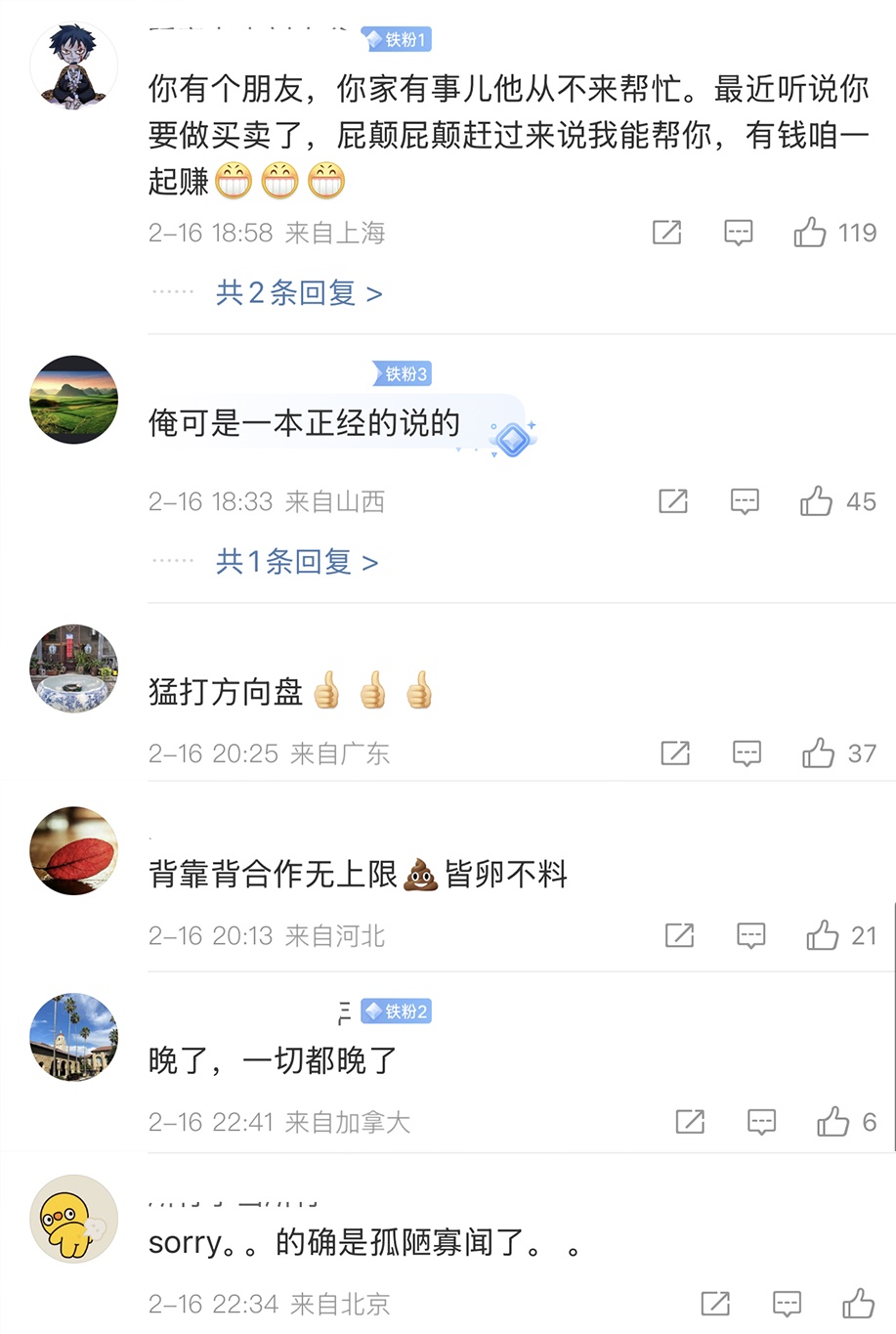
Task: Reply to the comment from 上海
Action: pyautogui.click(x=738, y=233)
